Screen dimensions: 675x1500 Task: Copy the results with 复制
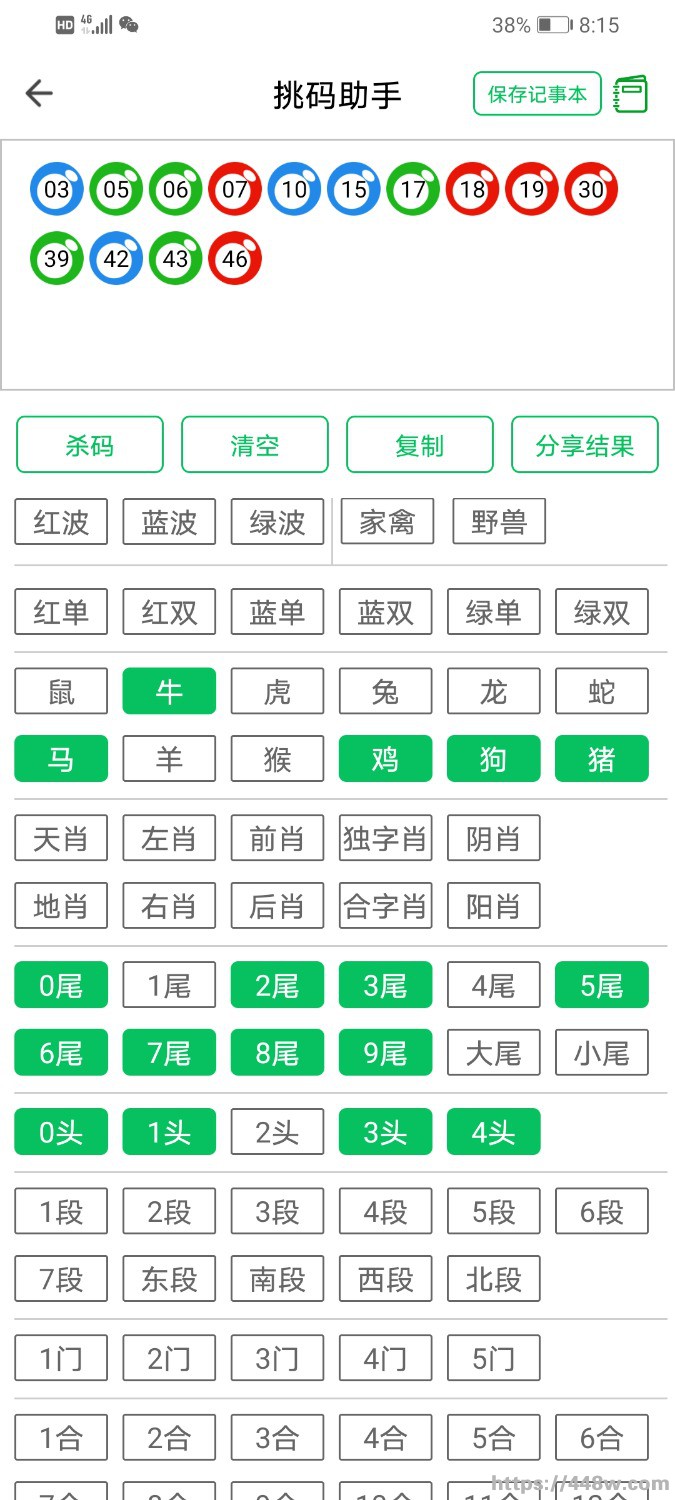tap(420, 445)
